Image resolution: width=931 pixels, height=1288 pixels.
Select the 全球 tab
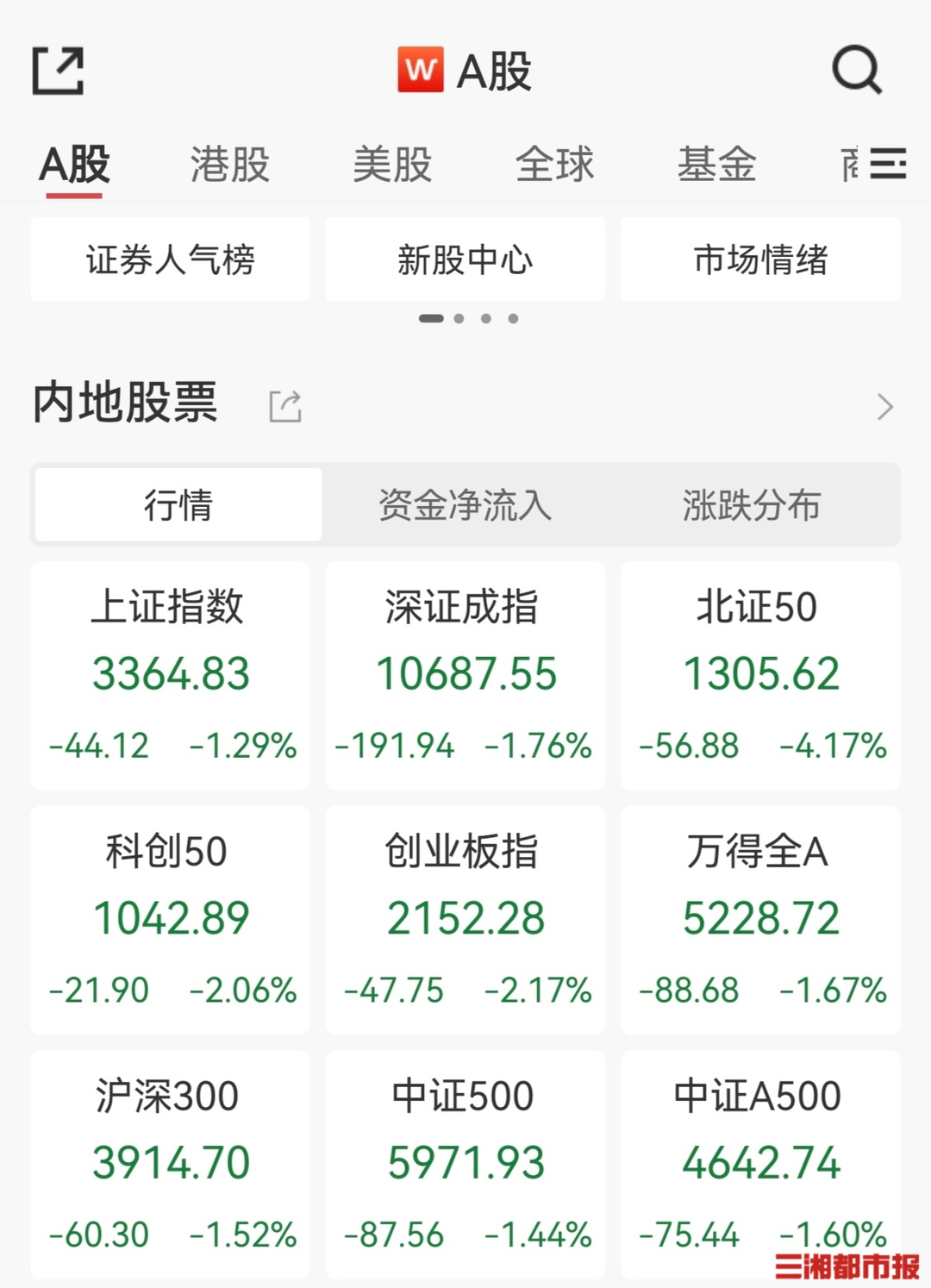pos(554,164)
